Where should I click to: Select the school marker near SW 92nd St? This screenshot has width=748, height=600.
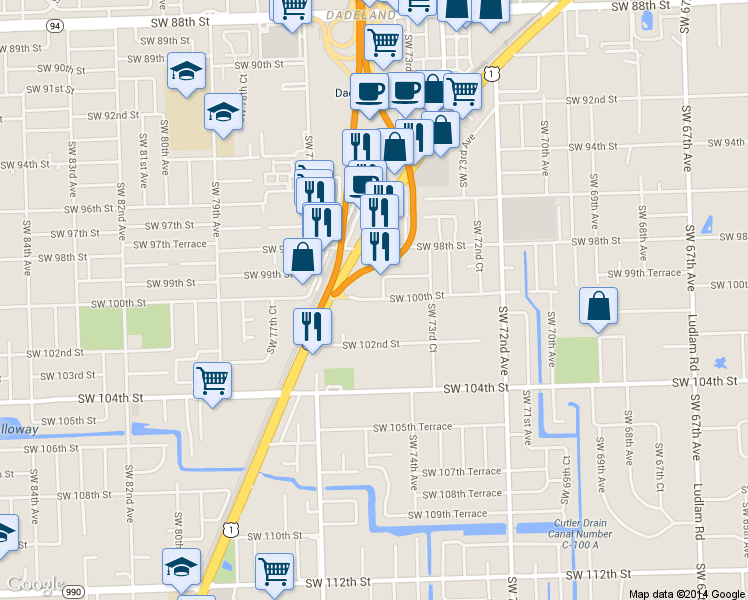(224, 112)
